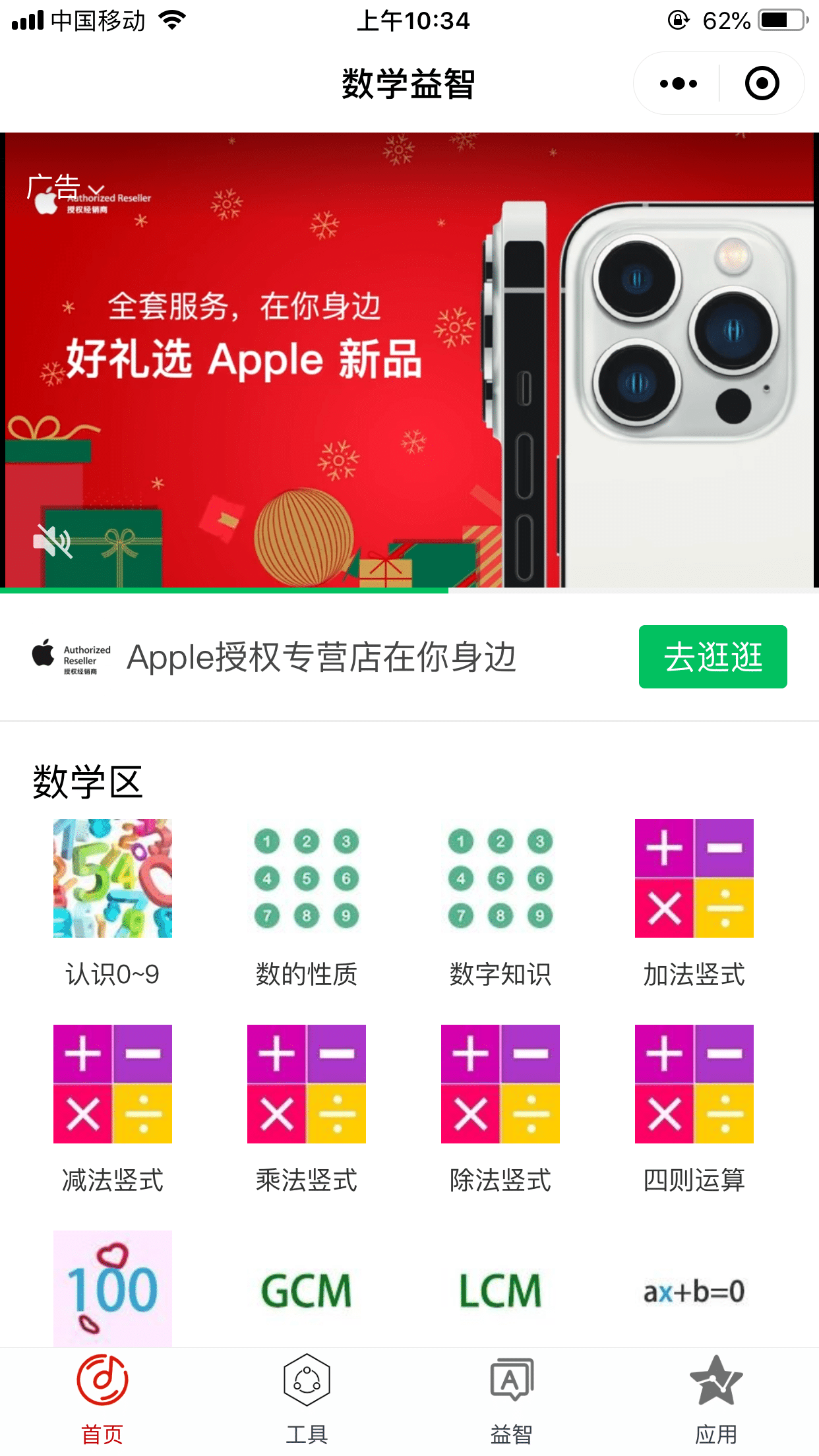Open 减法竖式 practice
819x1456 pixels.
(113, 1084)
